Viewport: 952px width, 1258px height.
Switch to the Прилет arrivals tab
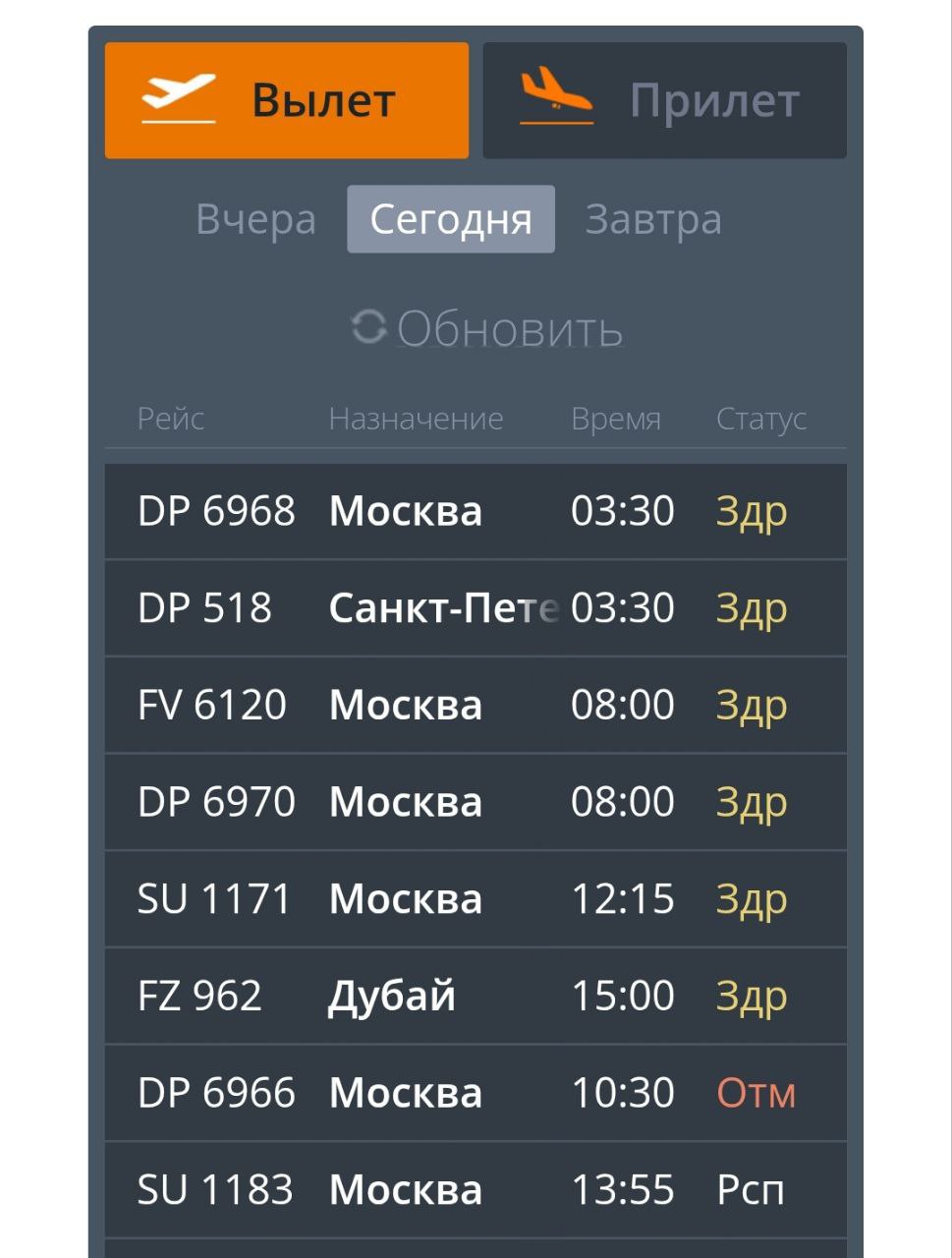click(x=664, y=100)
